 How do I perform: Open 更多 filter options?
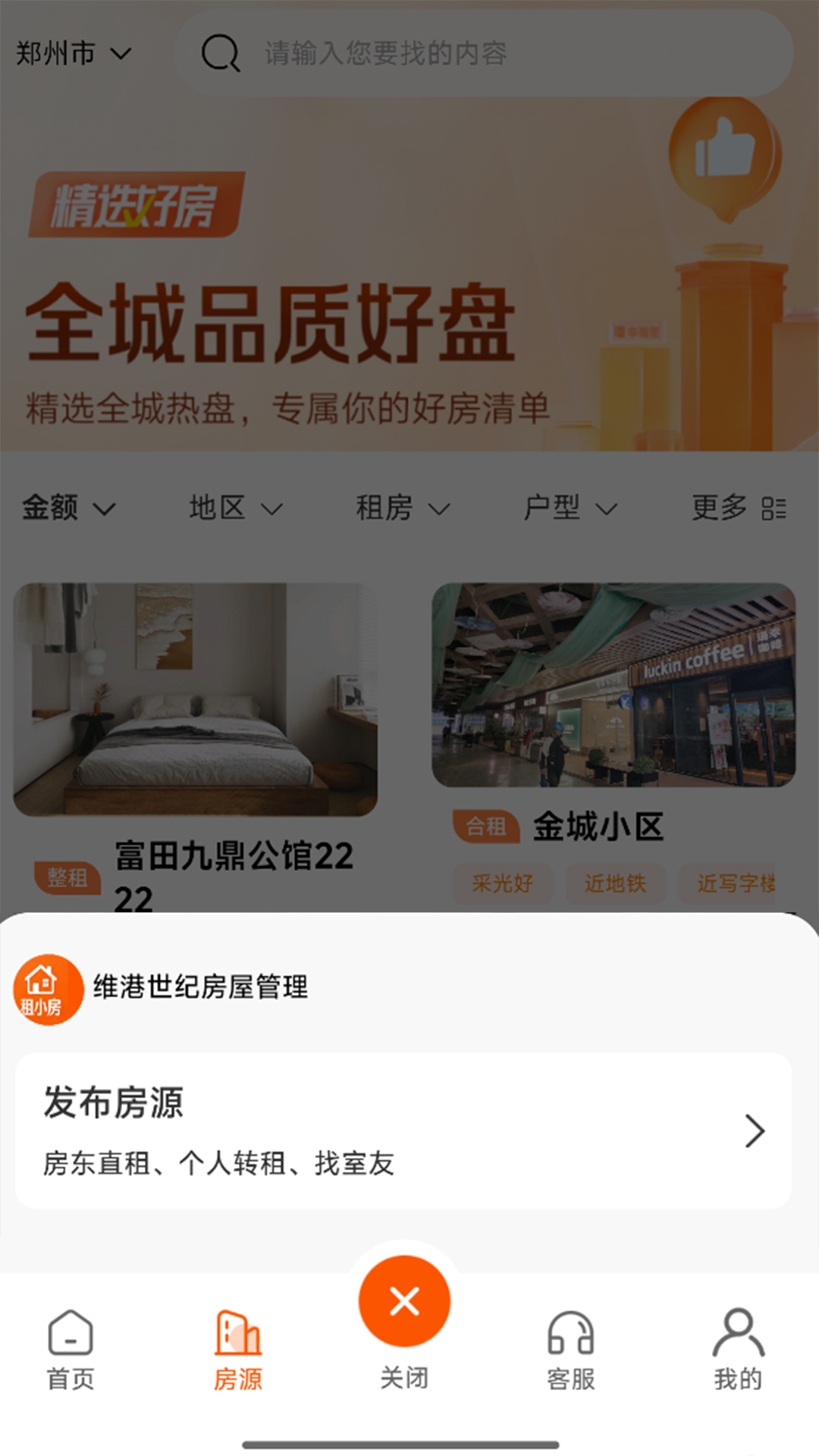(739, 507)
